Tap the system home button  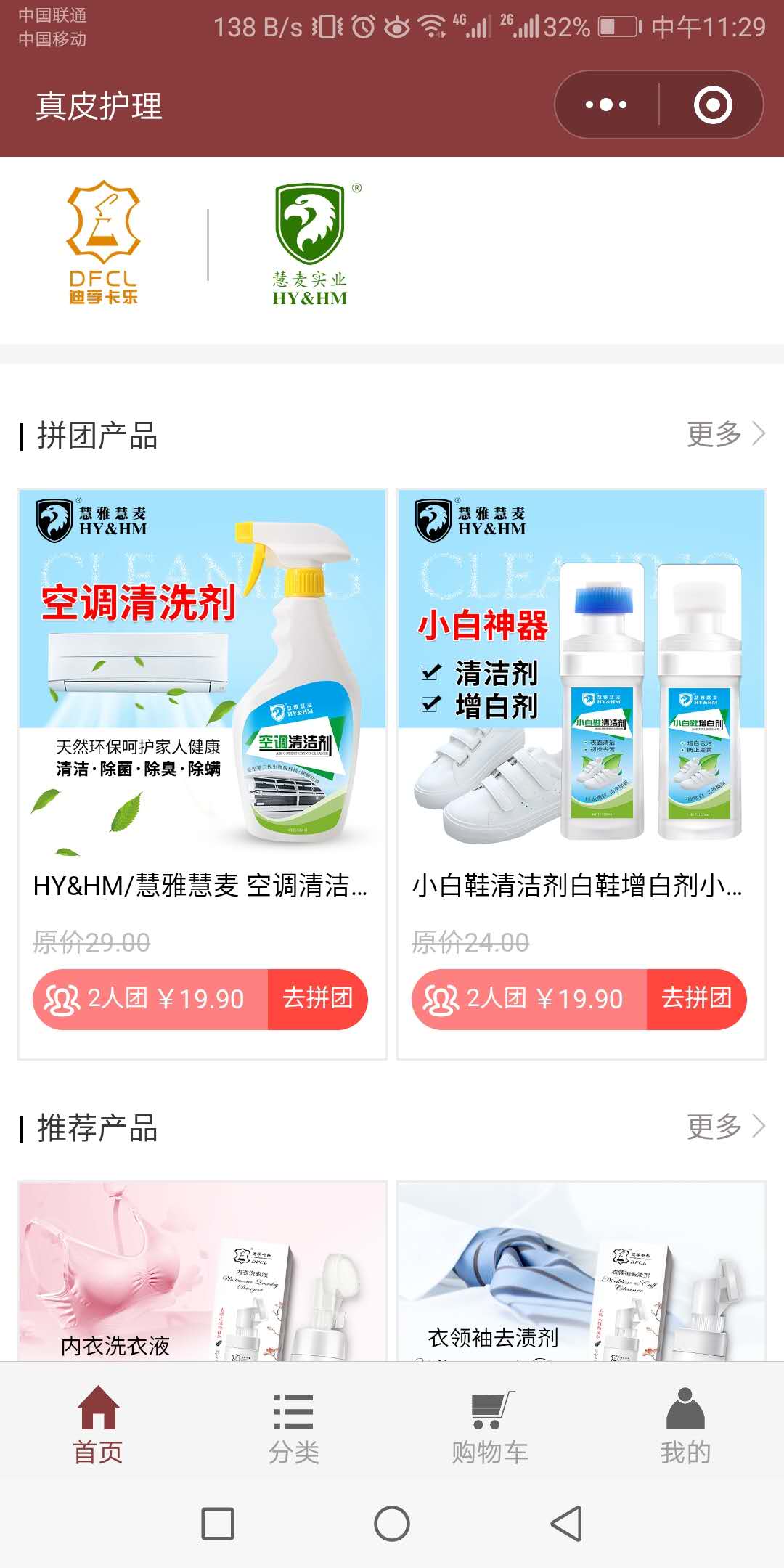(392, 1523)
